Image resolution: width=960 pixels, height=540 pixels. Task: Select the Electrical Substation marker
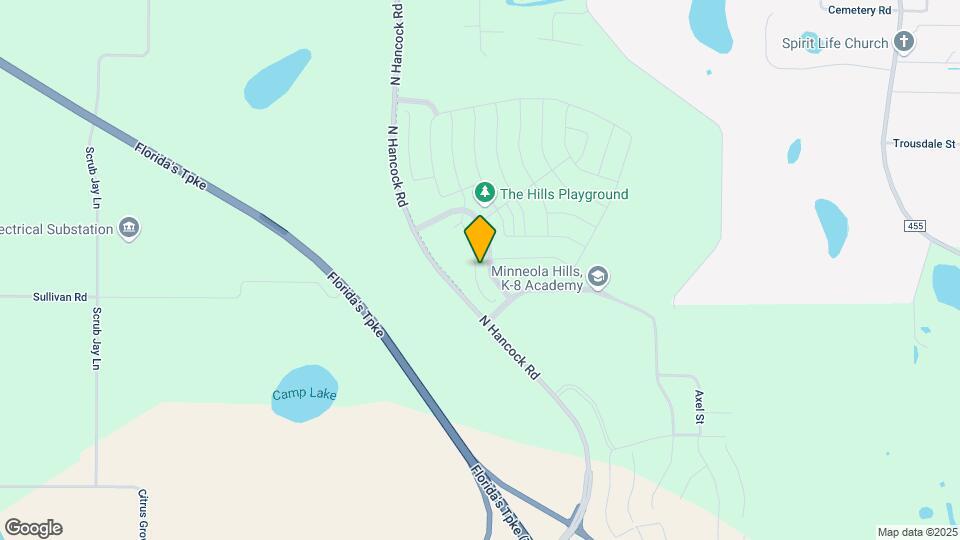coord(128,229)
